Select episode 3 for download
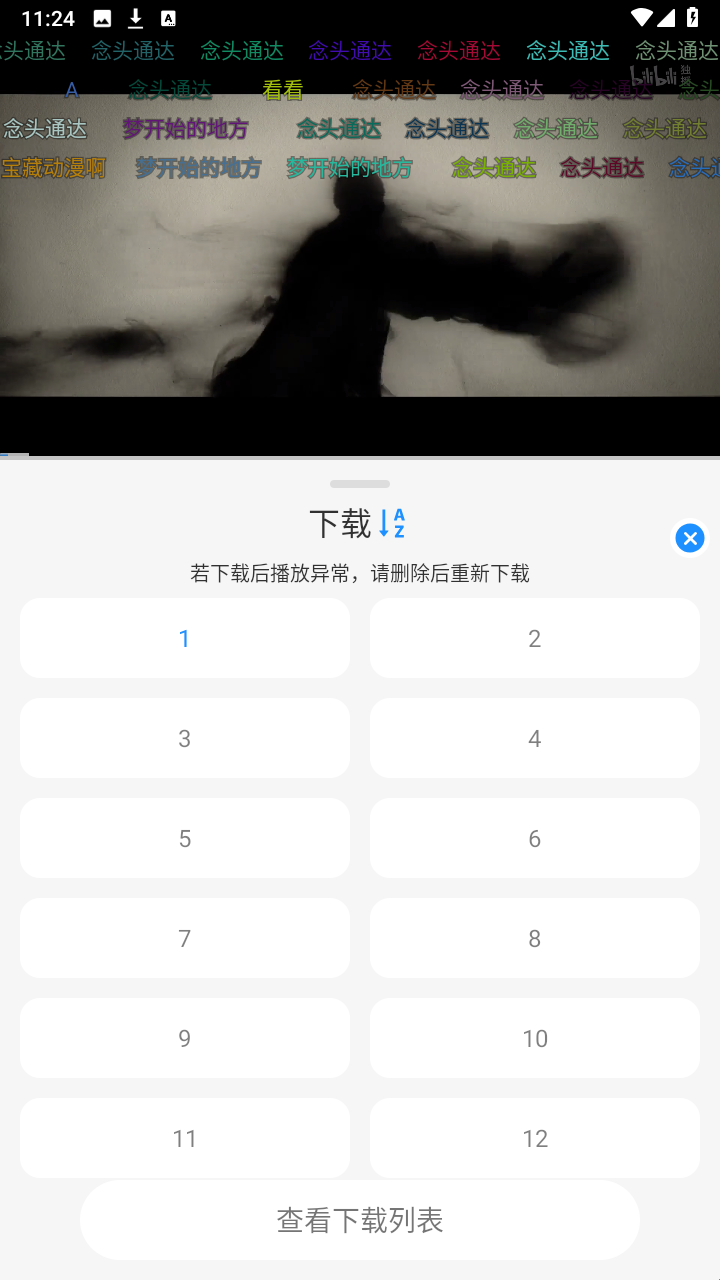Image resolution: width=720 pixels, height=1280 pixels. 185,738
